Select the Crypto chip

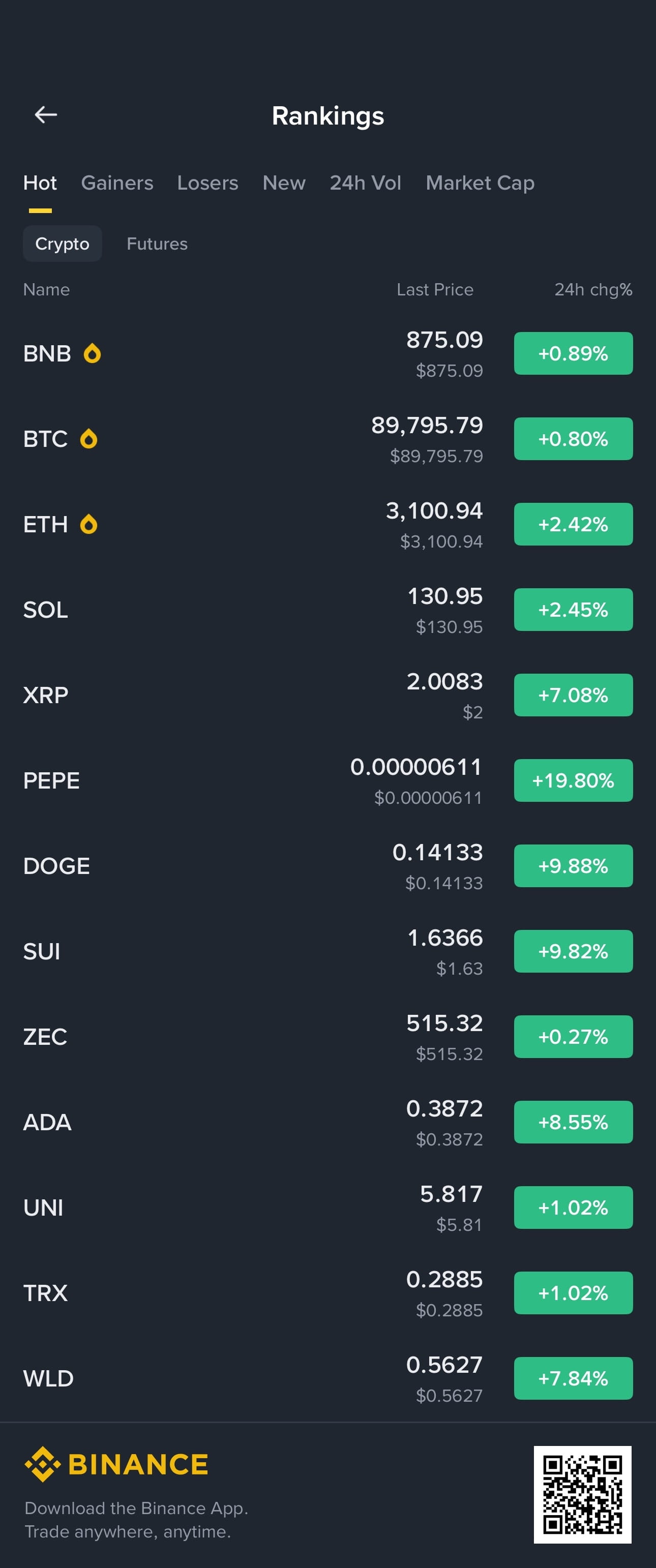coord(62,244)
